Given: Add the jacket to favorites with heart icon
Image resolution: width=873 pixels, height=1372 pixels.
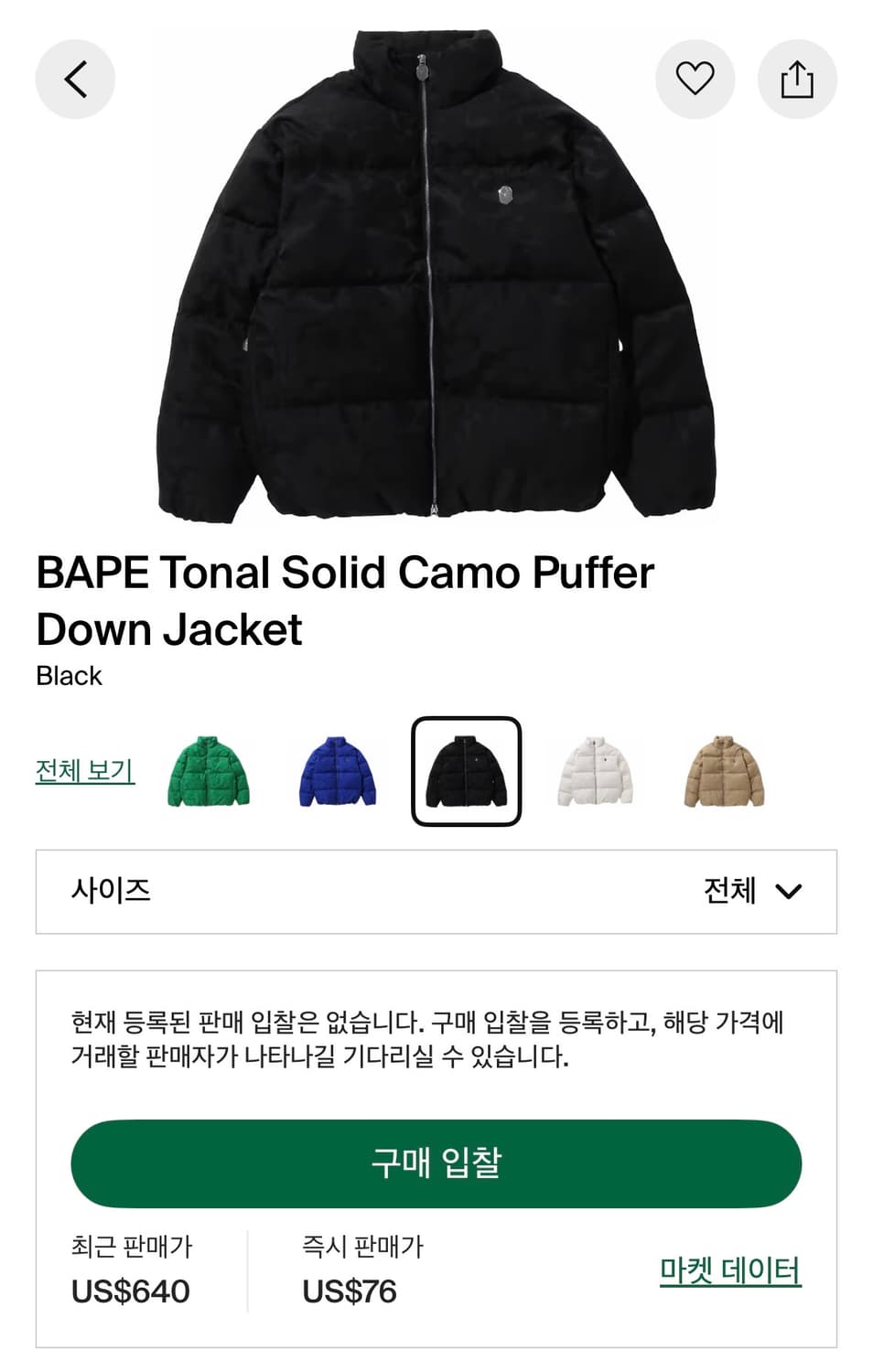Looking at the screenshot, I should (695, 80).
